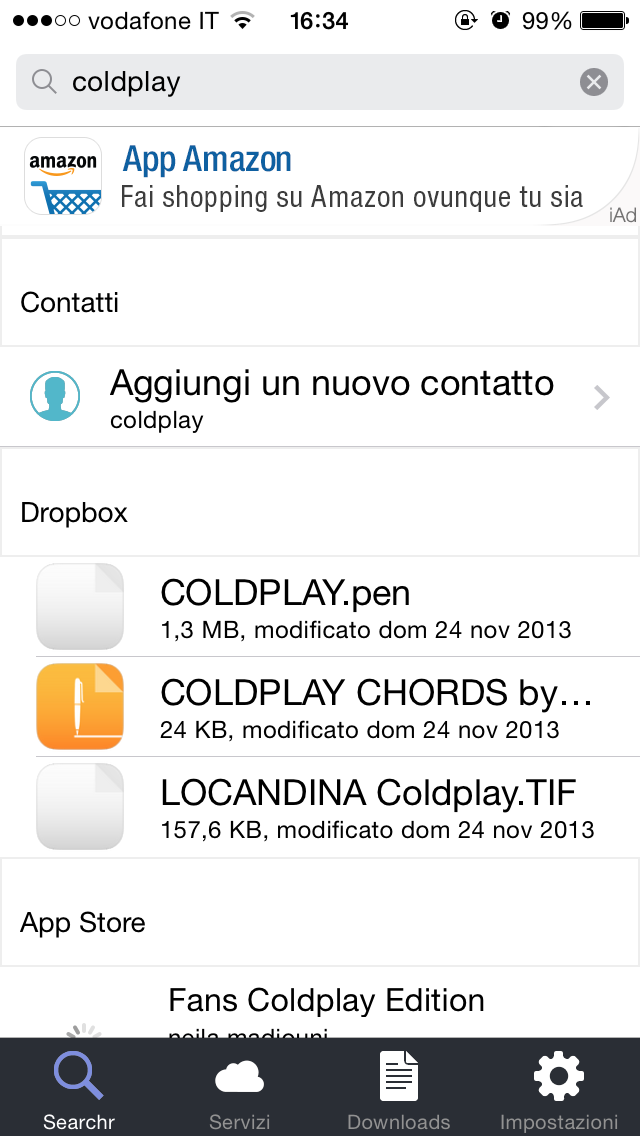Viewport: 640px width, 1136px height.
Task: Switch to the Servizi tab
Action: click(239, 1088)
